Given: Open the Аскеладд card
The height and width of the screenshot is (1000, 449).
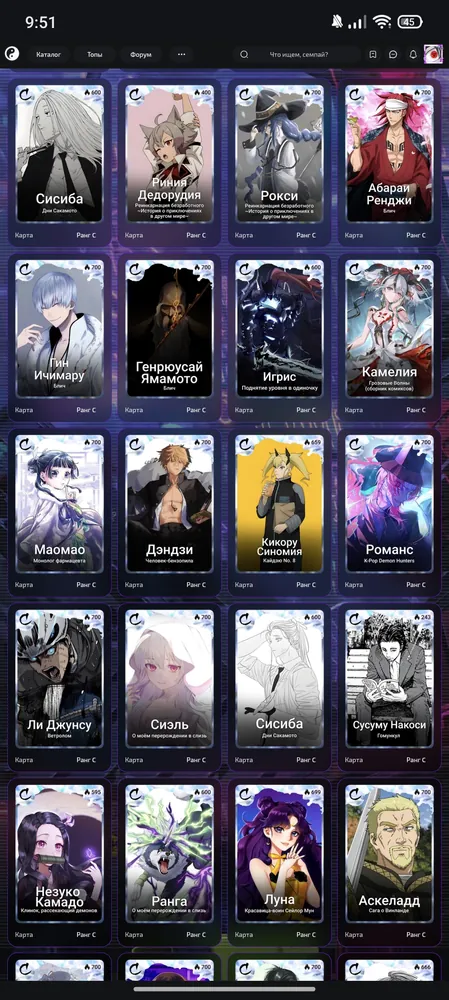Looking at the screenshot, I should [389, 862].
